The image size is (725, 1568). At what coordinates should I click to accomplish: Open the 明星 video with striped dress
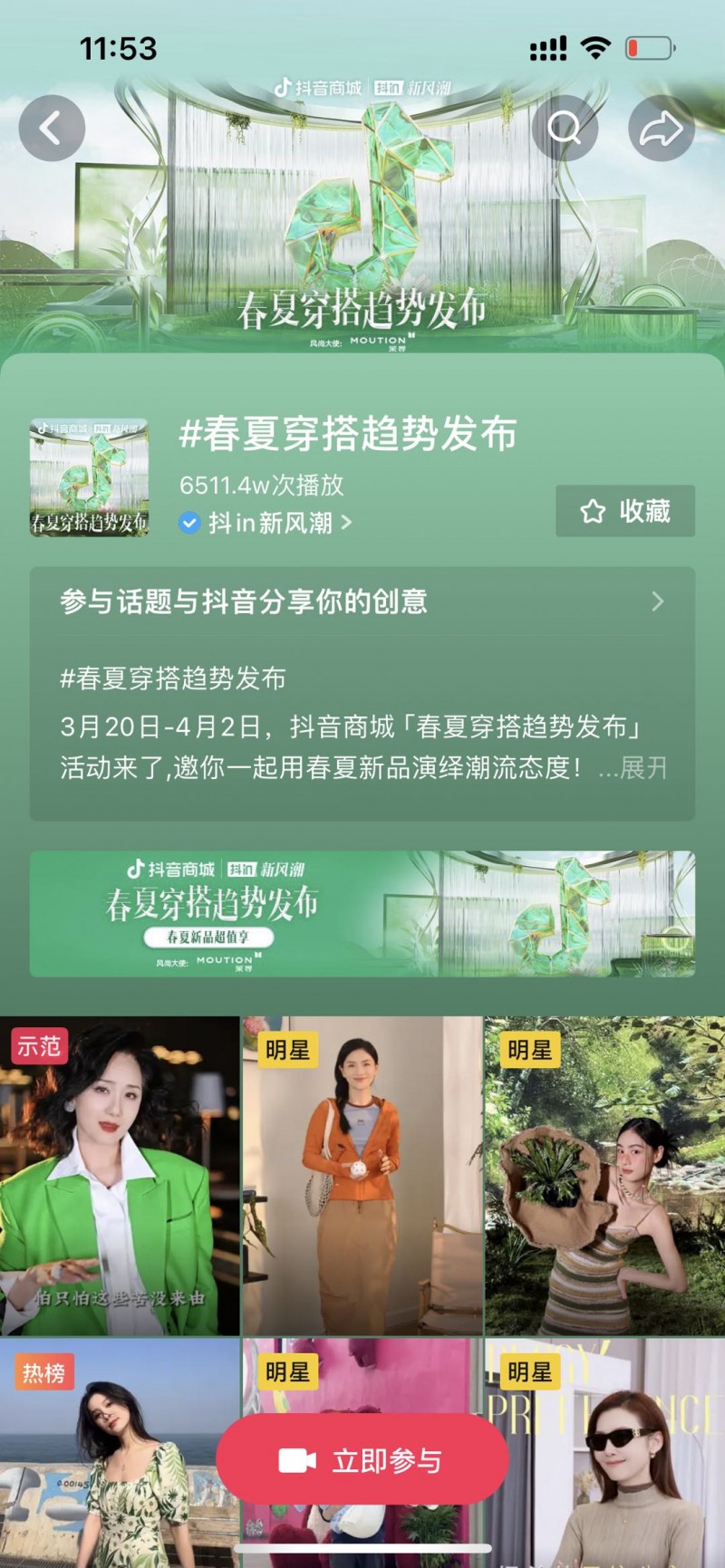pos(604,1176)
